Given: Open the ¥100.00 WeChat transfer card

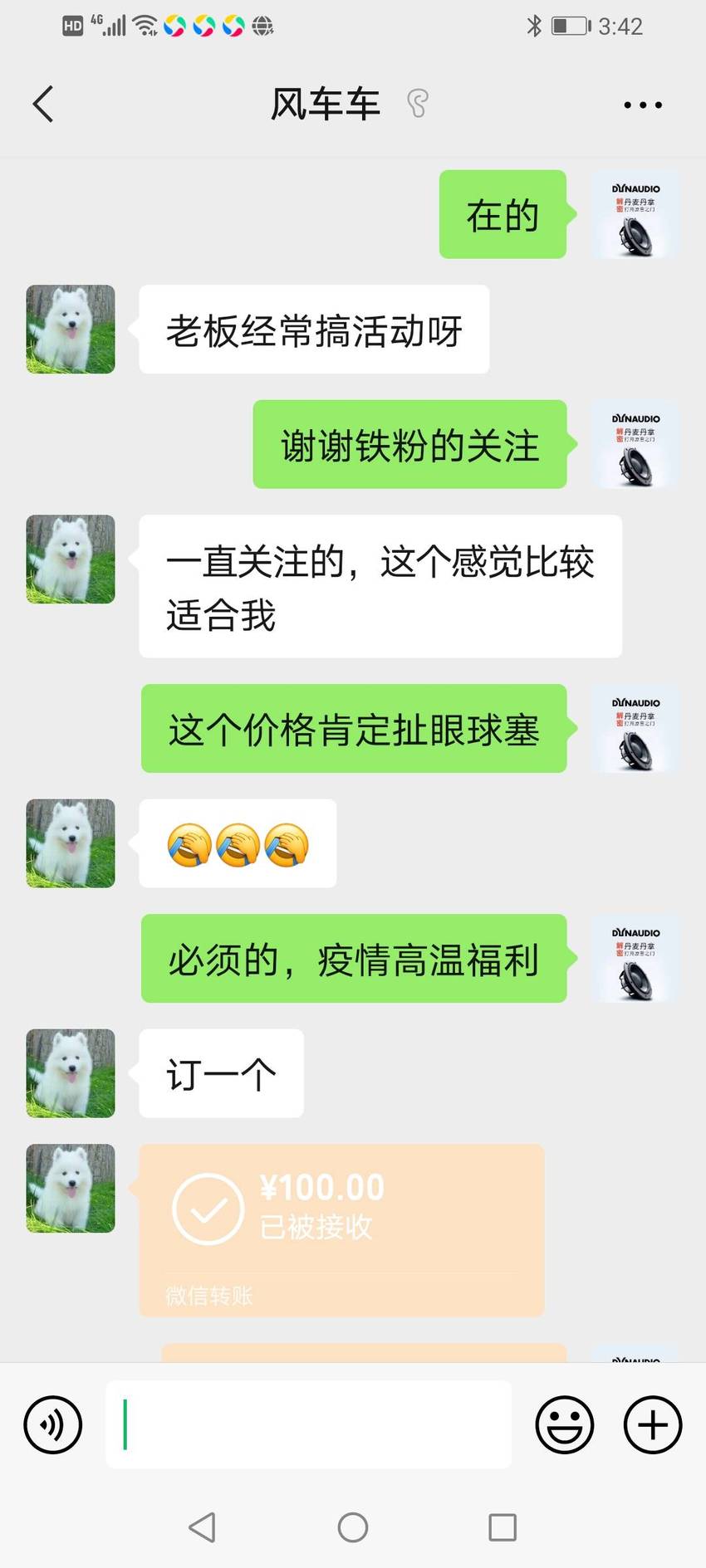Looking at the screenshot, I should click(x=341, y=1229).
